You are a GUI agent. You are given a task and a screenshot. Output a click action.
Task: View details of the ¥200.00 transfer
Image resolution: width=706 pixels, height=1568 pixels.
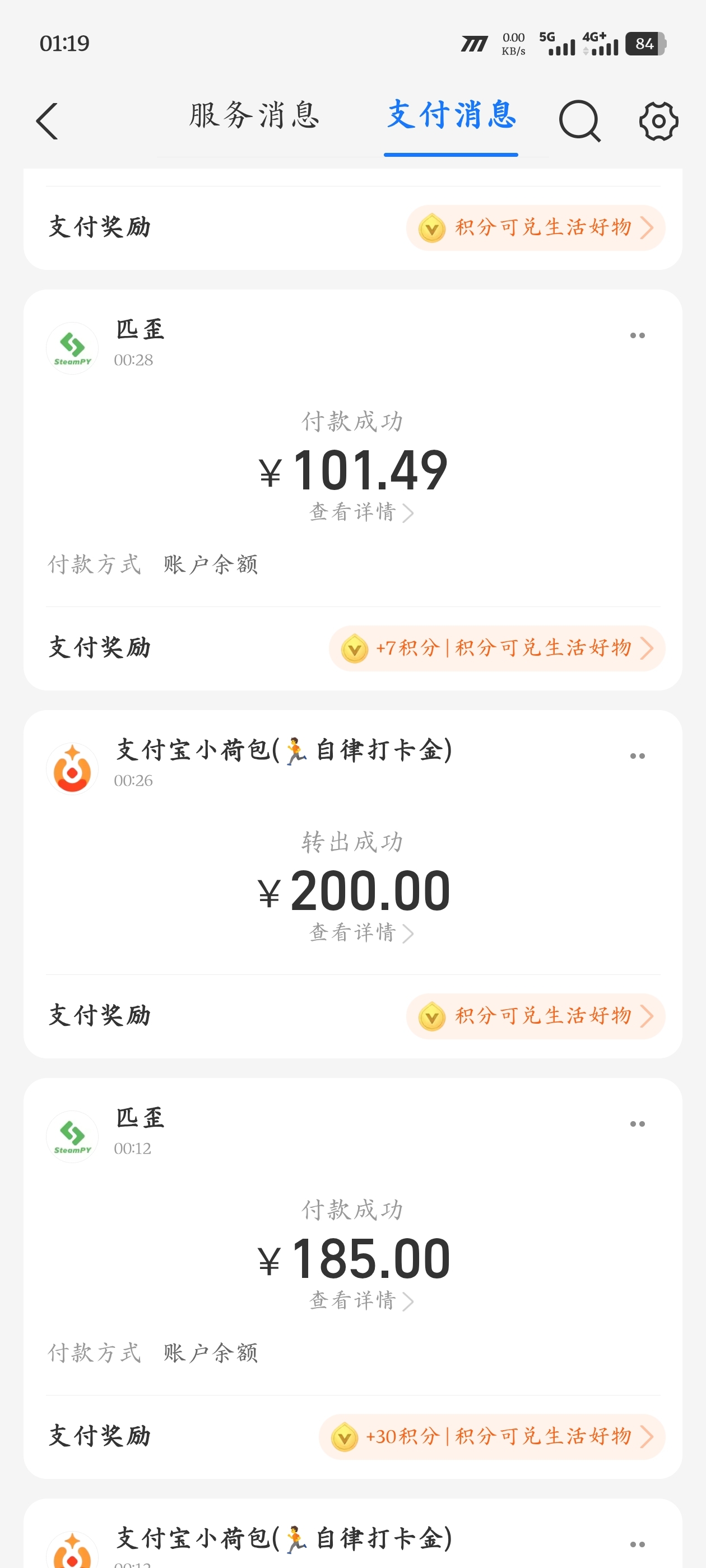point(361,933)
